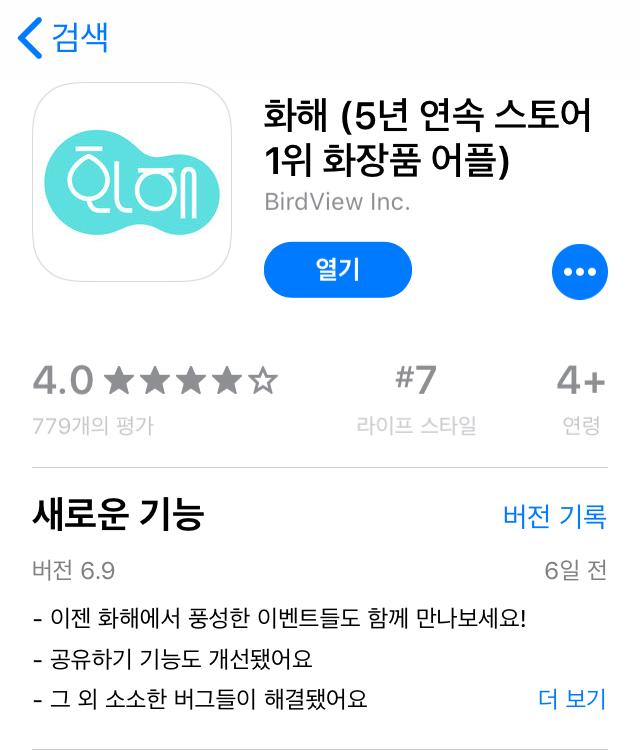The image size is (640, 751).
Task: Open 버전 기록 version history
Action: [554, 516]
